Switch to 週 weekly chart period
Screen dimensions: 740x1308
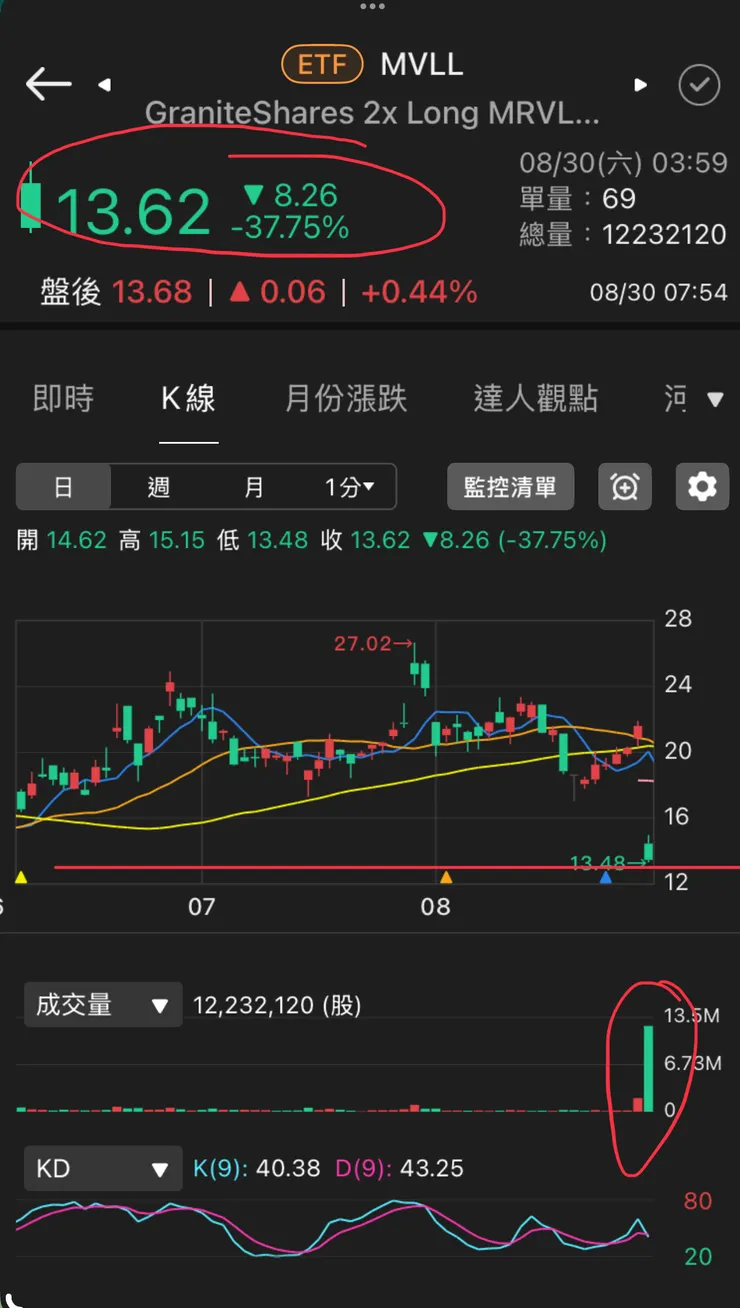click(159, 487)
